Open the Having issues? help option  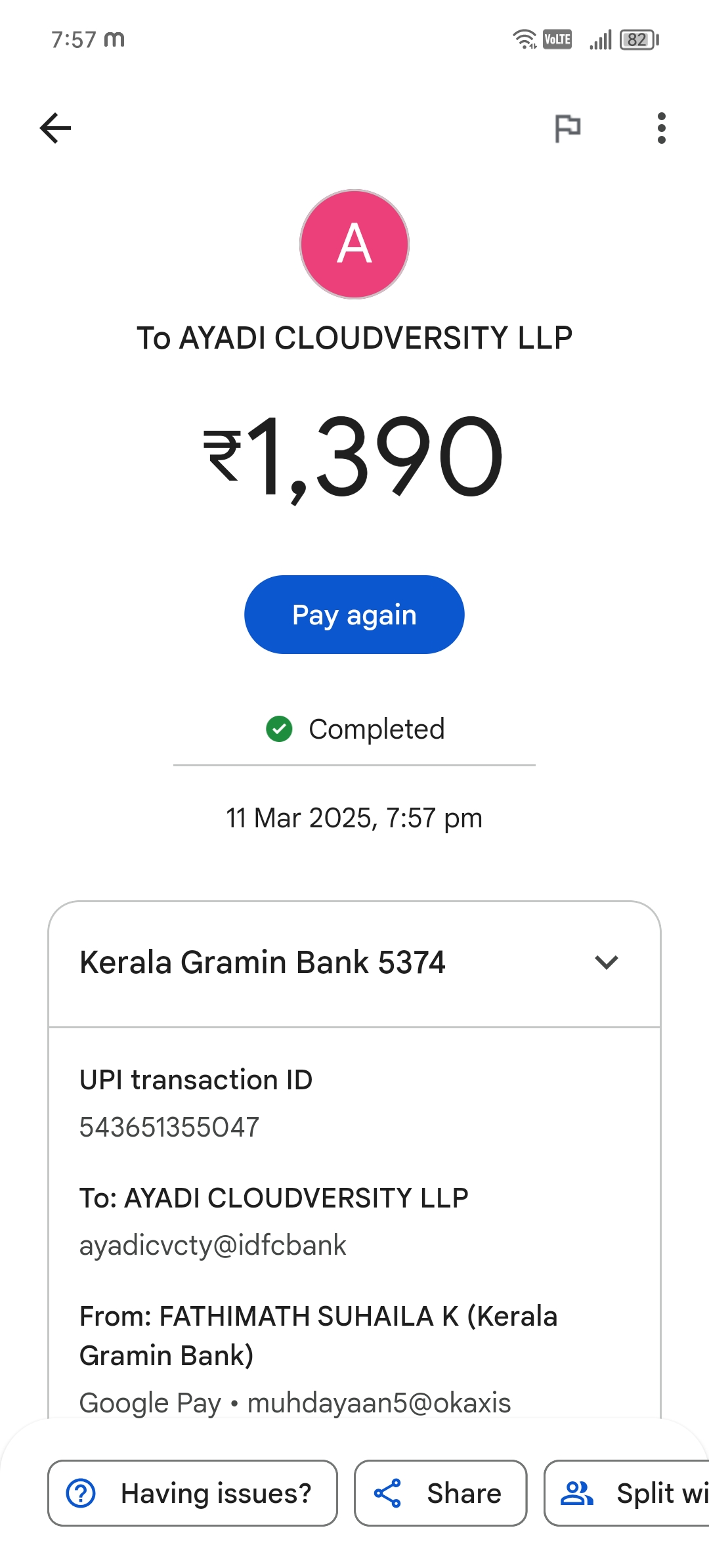192,1493
